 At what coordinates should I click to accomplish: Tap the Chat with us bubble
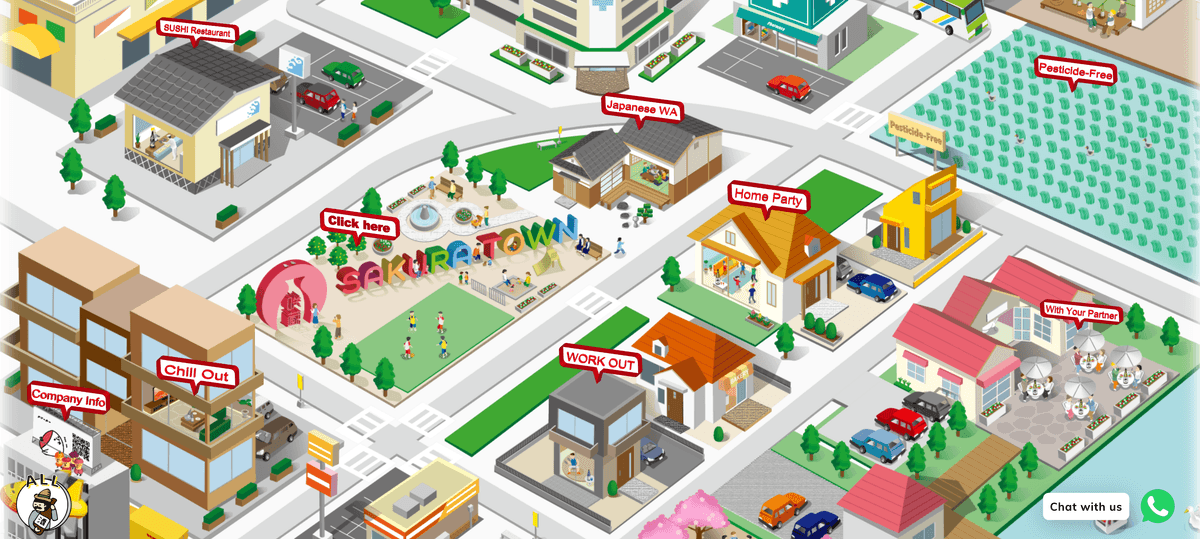(x=1085, y=506)
